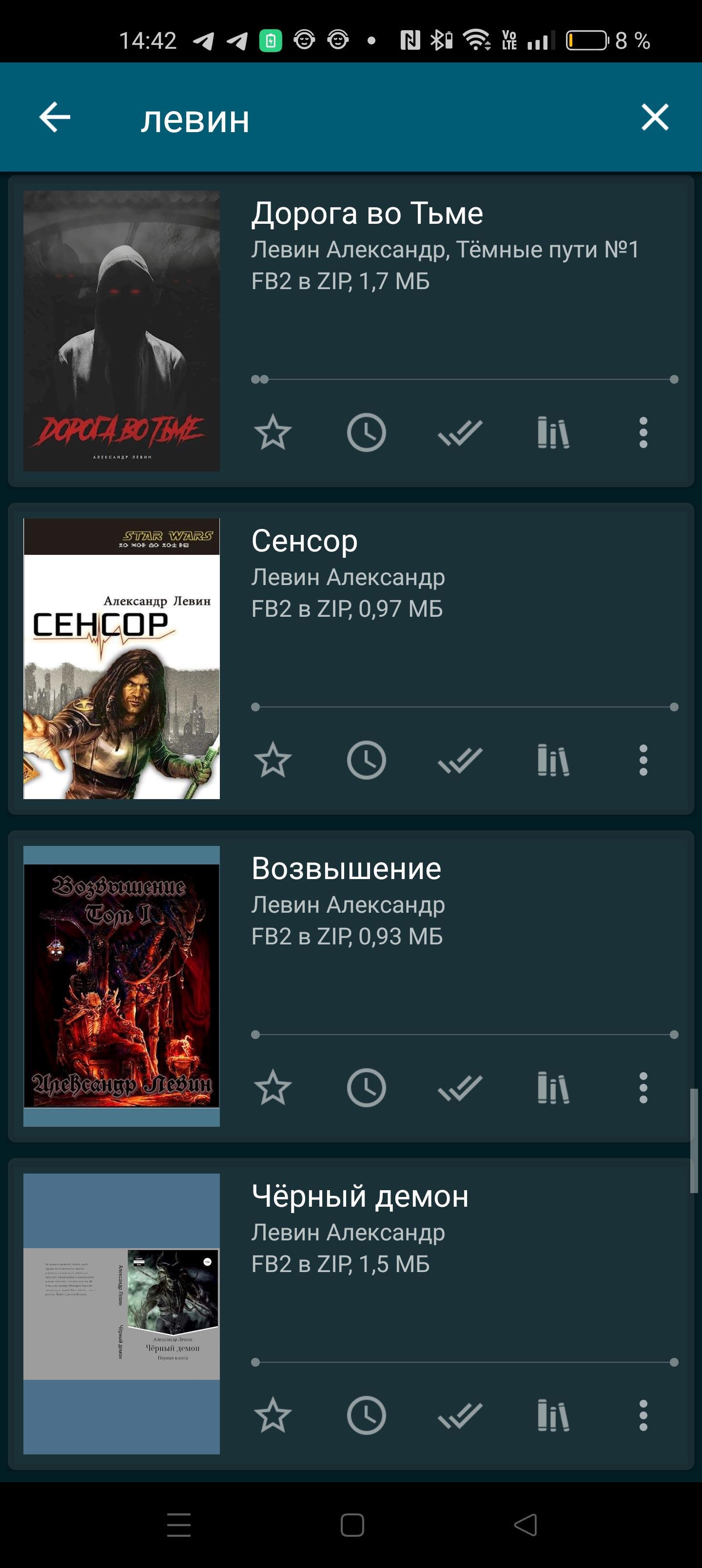Tap the clock icon for Возвышение
702x1568 pixels.
366,1088
